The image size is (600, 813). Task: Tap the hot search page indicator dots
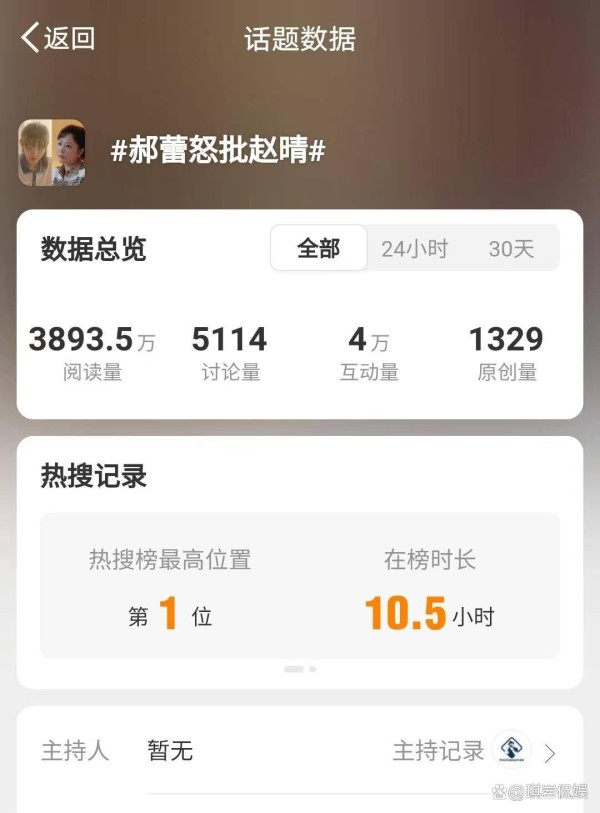tap(300, 668)
